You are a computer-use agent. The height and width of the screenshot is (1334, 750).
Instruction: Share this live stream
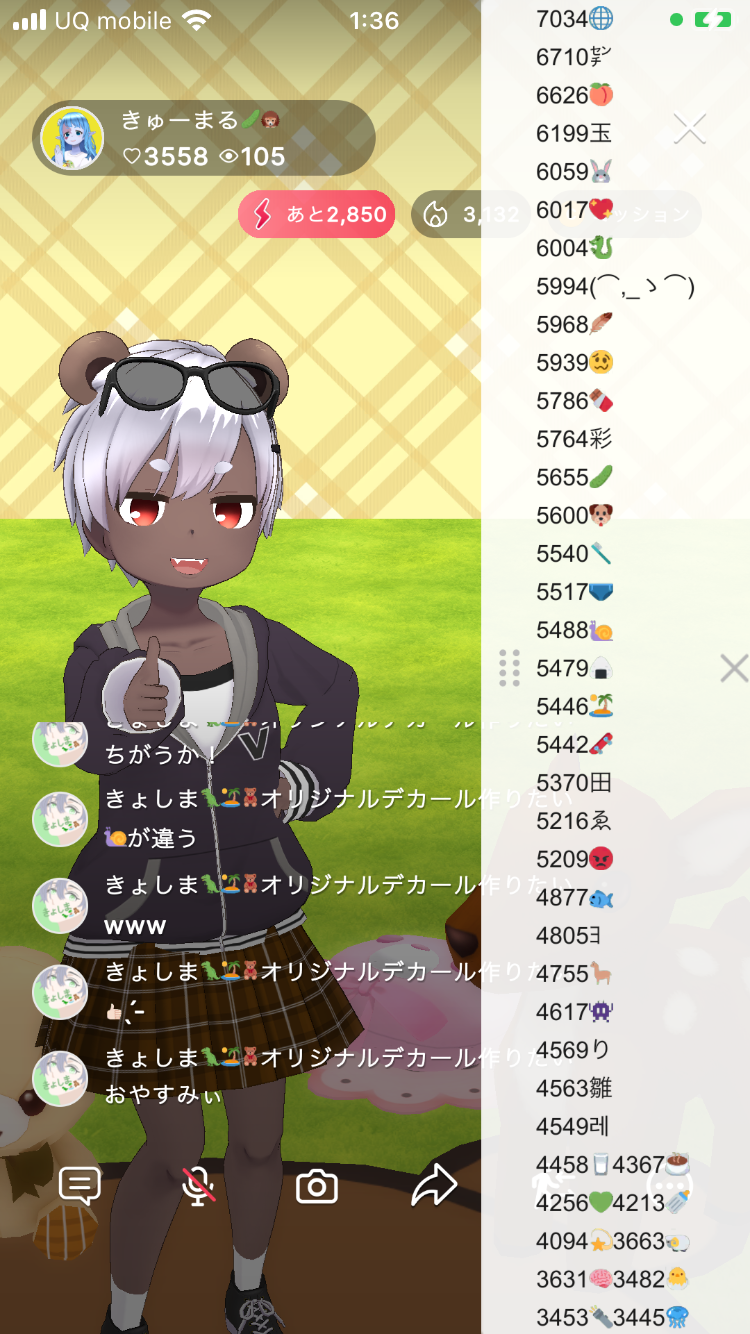tap(434, 1186)
